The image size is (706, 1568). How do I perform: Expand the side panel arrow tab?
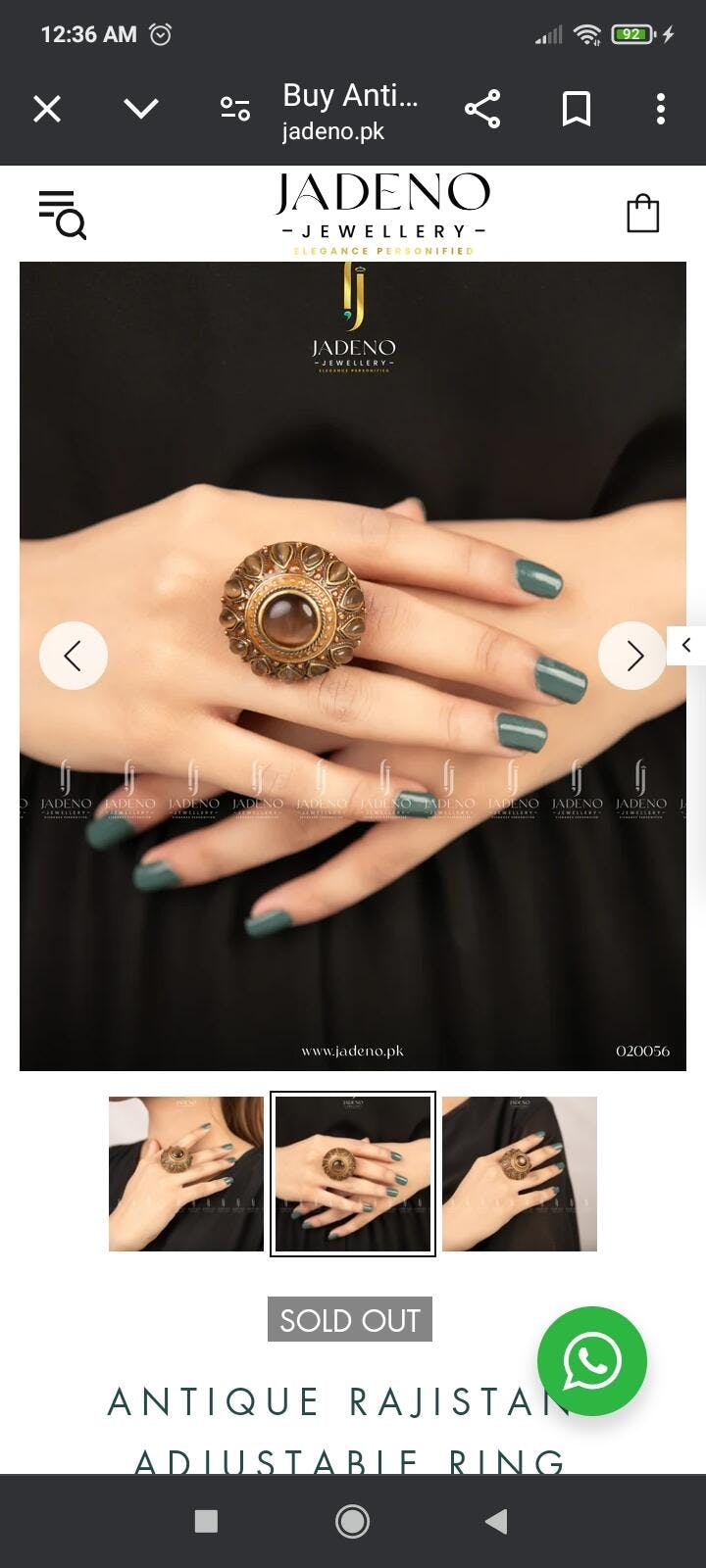click(686, 645)
